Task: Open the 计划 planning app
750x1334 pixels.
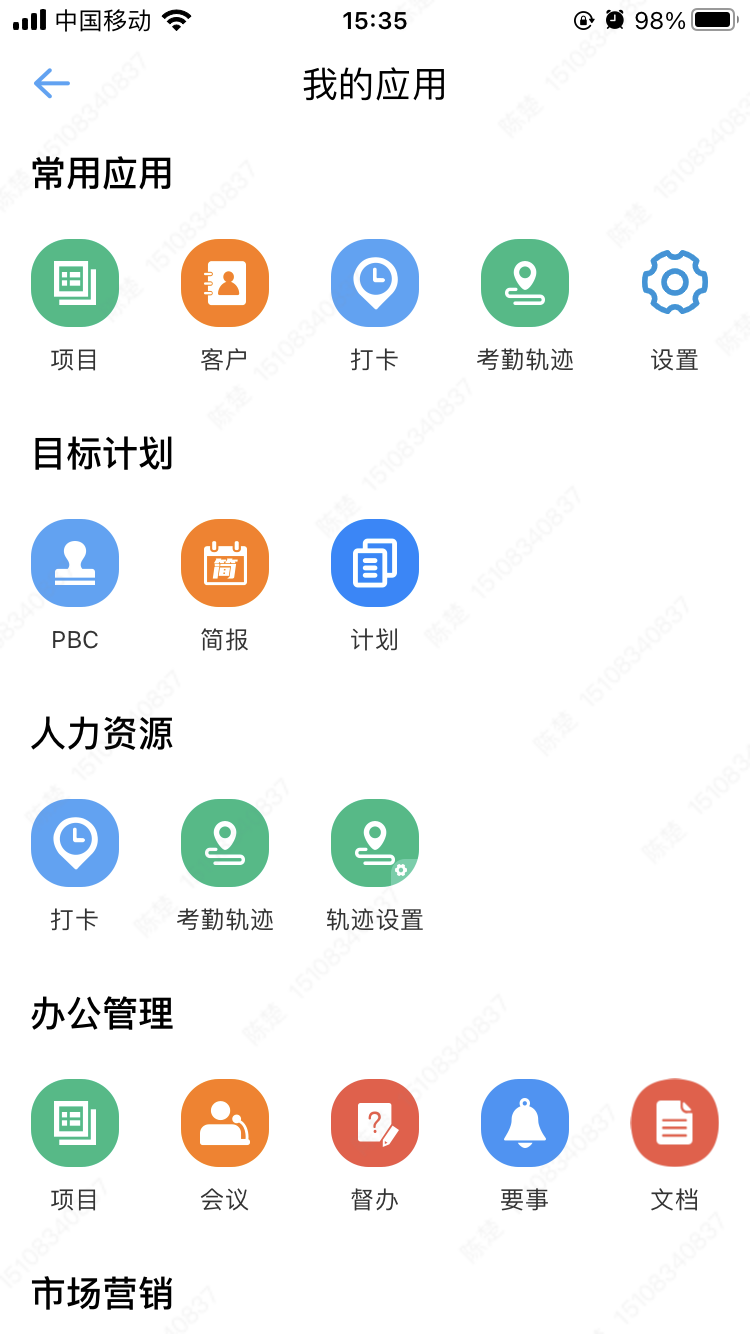Action: (x=375, y=563)
